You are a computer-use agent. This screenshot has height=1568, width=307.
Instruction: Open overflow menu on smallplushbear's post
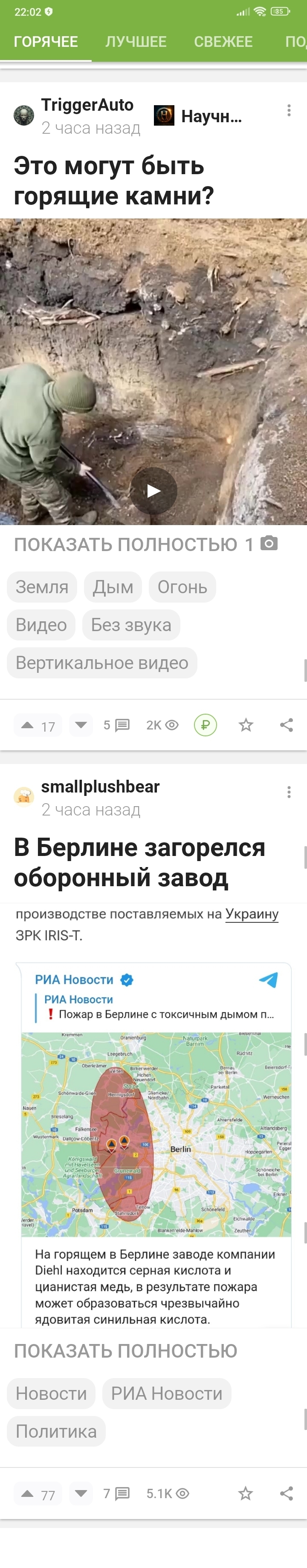tap(289, 792)
